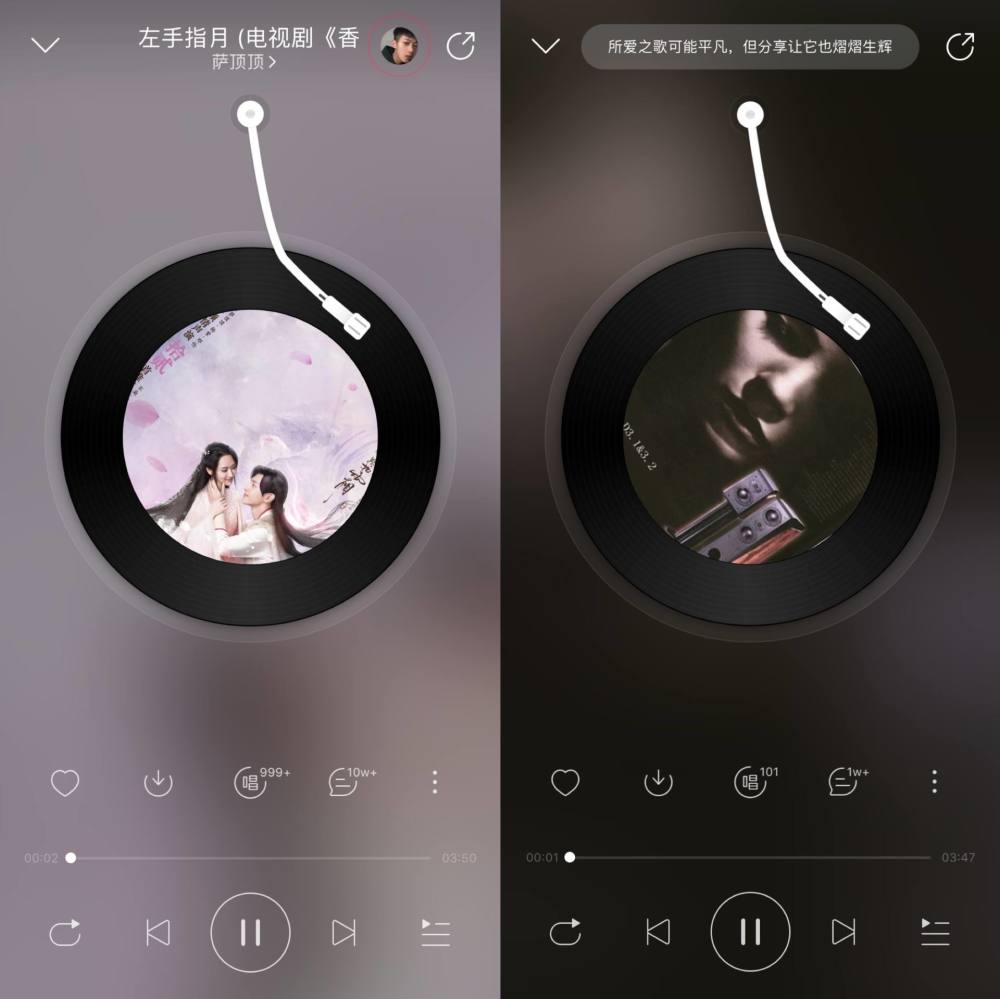Open the three-dot menu beside the 1w+ comments
This screenshot has width=1000, height=999.
(934, 782)
